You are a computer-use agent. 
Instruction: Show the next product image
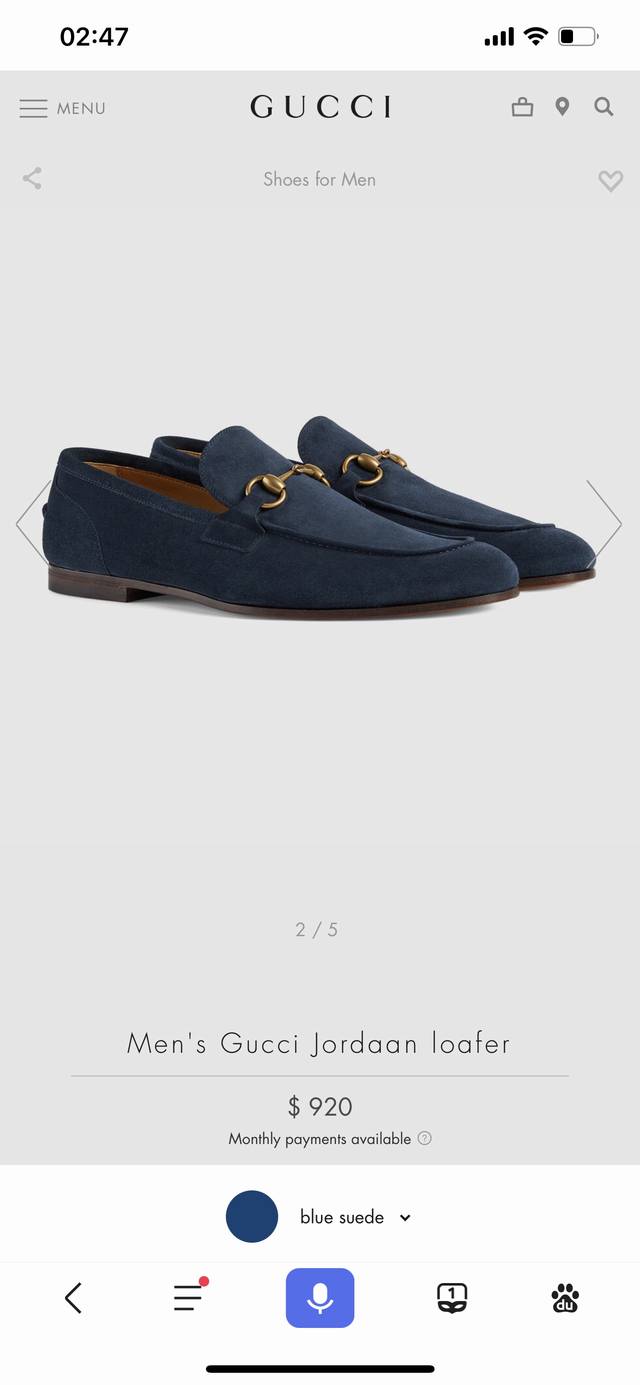tap(603, 522)
